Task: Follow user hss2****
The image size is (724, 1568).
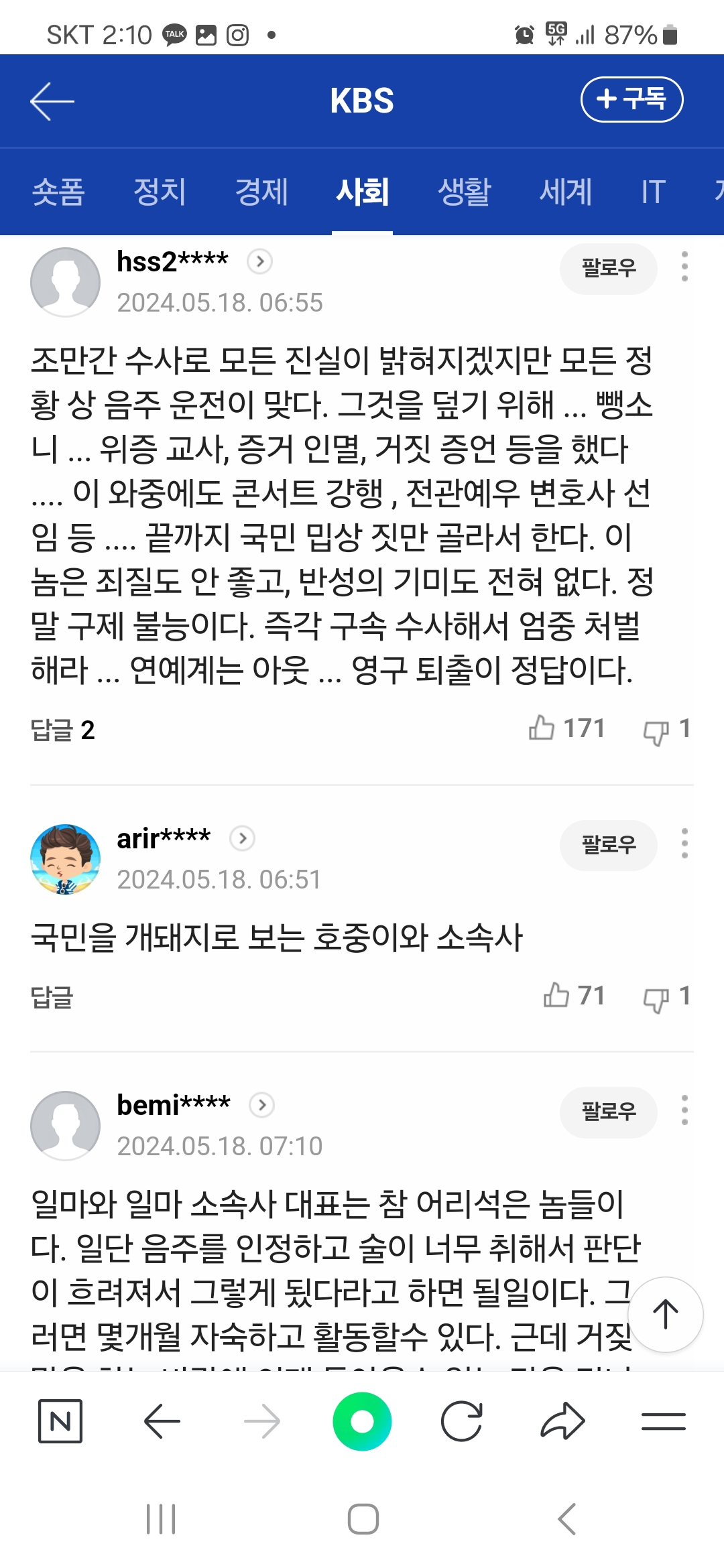Action: pos(608,269)
